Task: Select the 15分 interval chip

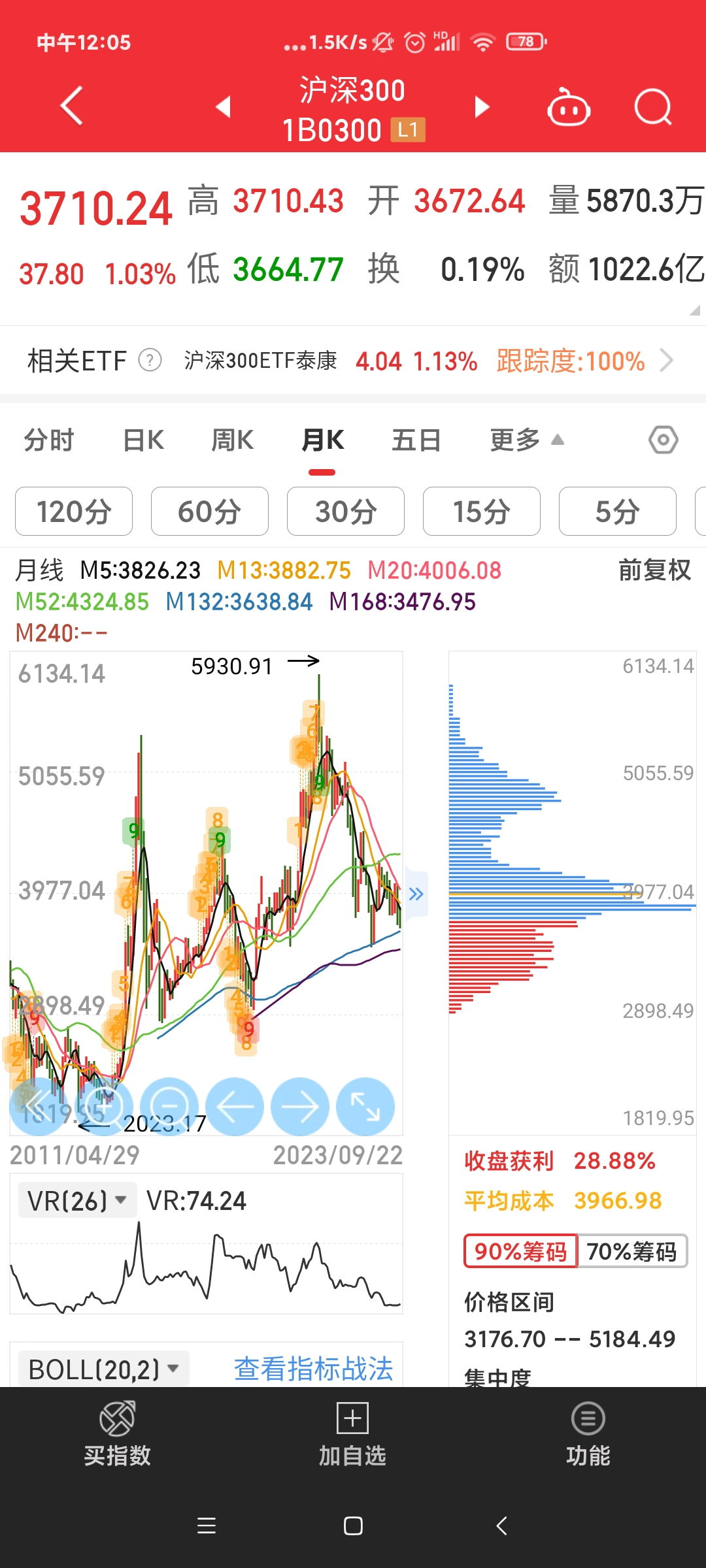Action: [481, 512]
